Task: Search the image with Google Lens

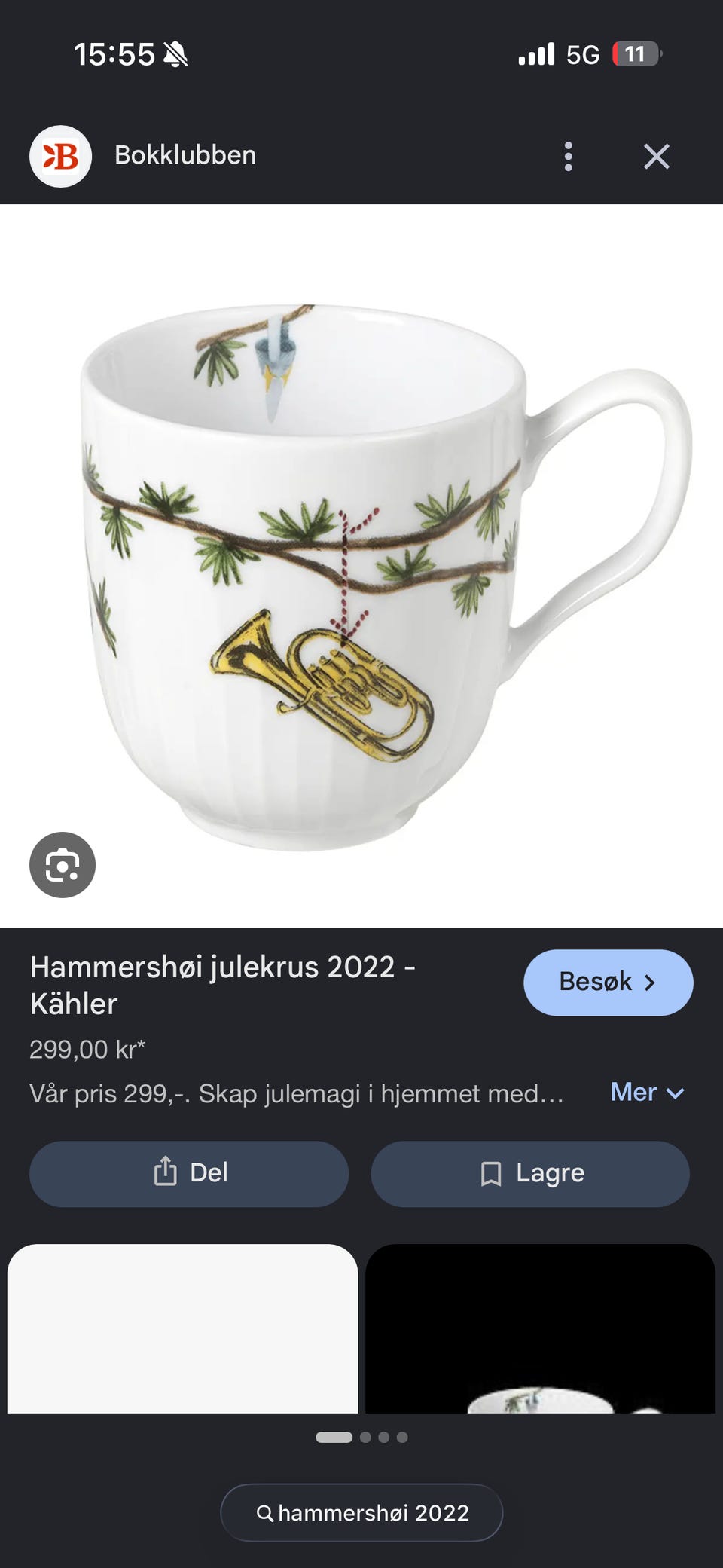Action: point(63,864)
